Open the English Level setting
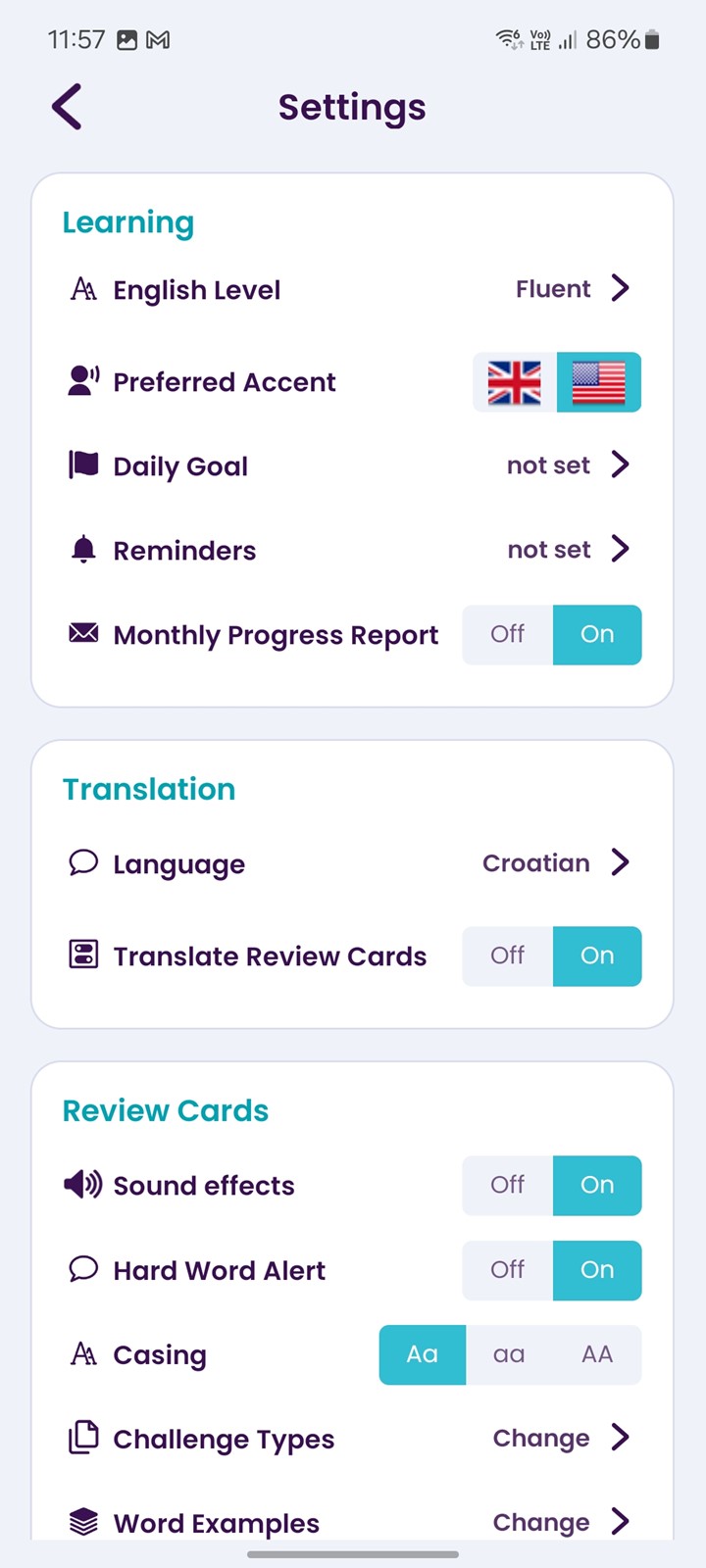This screenshot has height=1568, width=706. (x=352, y=289)
